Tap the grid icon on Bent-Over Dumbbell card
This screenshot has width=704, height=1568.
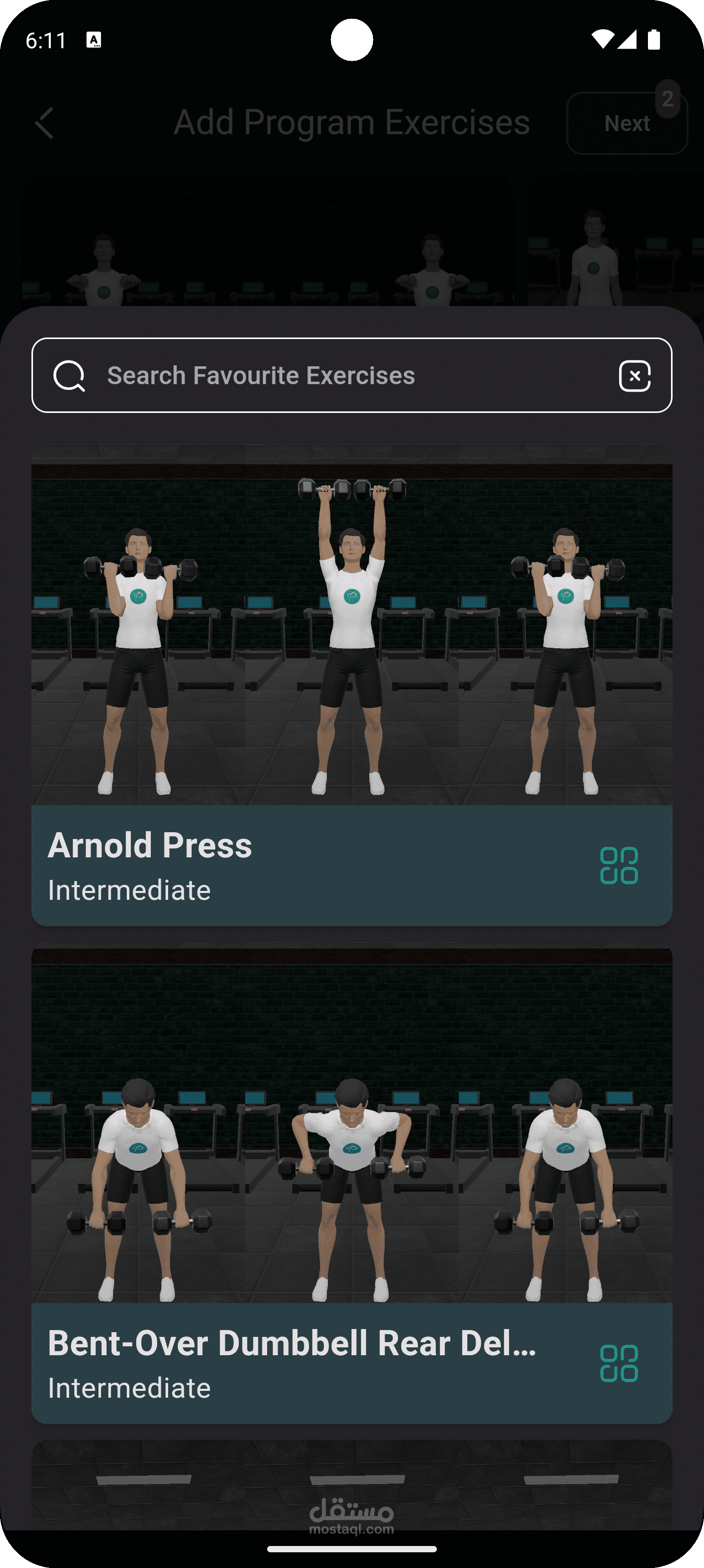619,1363
